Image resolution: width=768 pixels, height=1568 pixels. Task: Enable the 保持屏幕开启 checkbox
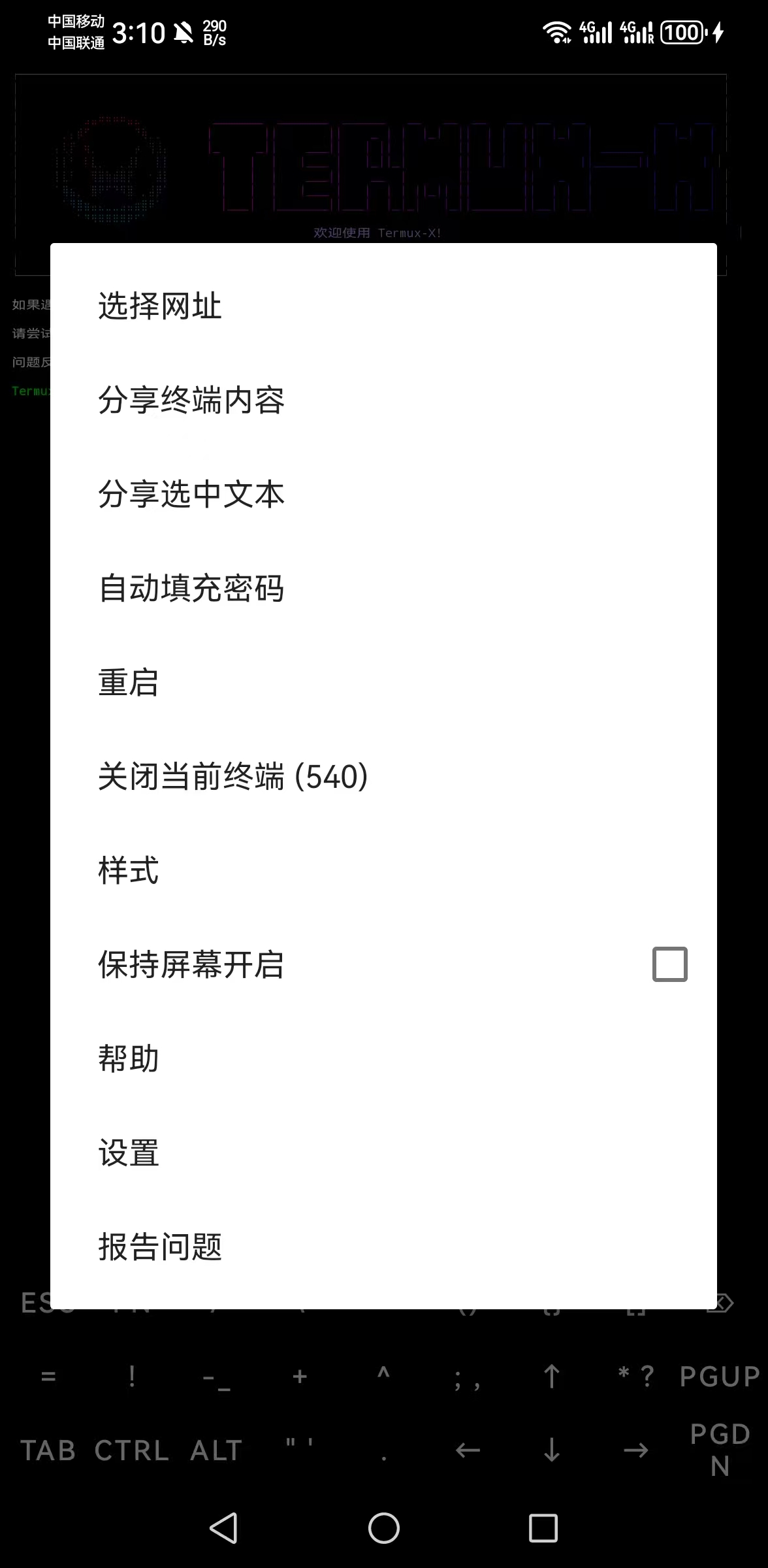(669, 964)
